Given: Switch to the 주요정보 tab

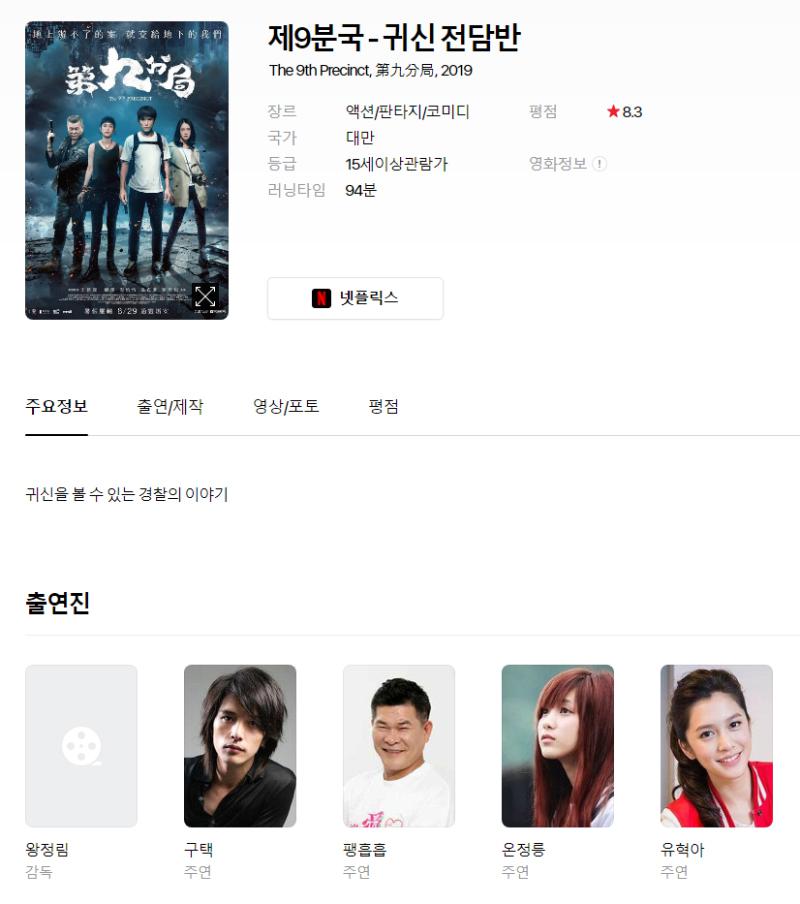Looking at the screenshot, I should tap(56, 406).
